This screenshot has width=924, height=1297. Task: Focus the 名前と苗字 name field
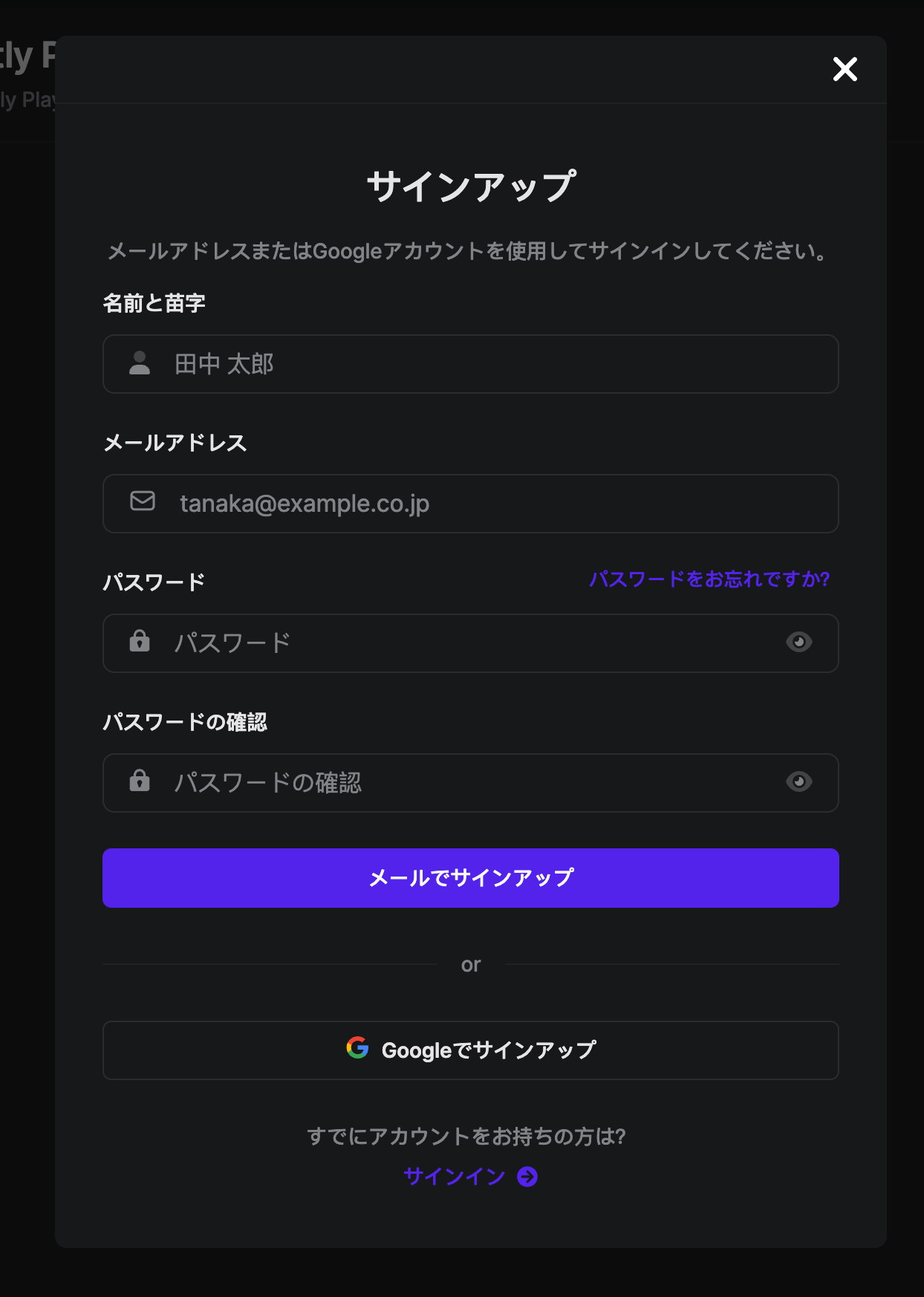(470, 364)
